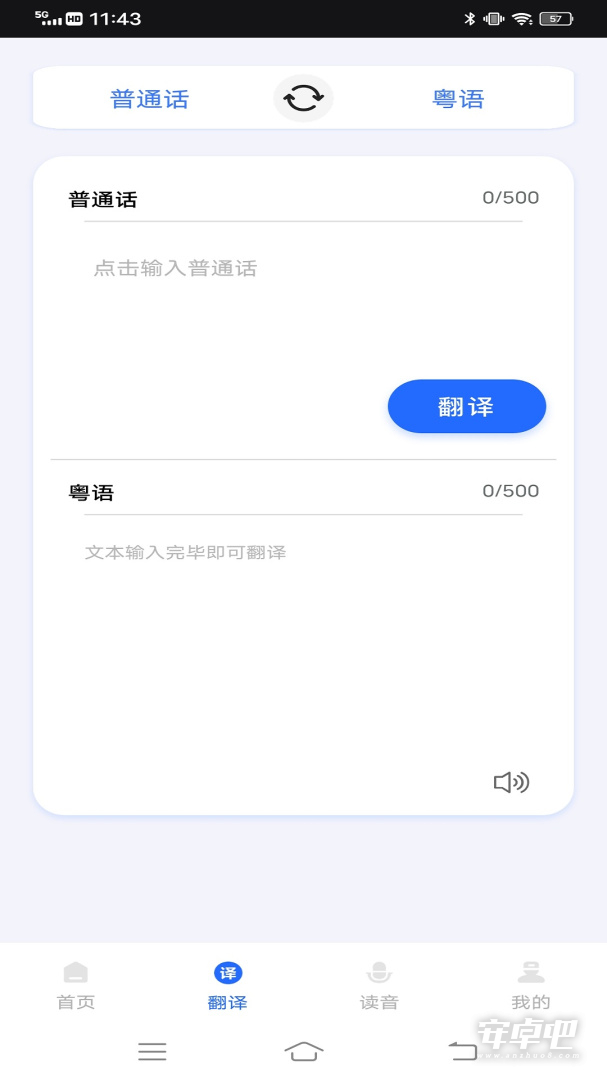Select the 翻译 tab in bottom navigation

click(x=227, y=986)
